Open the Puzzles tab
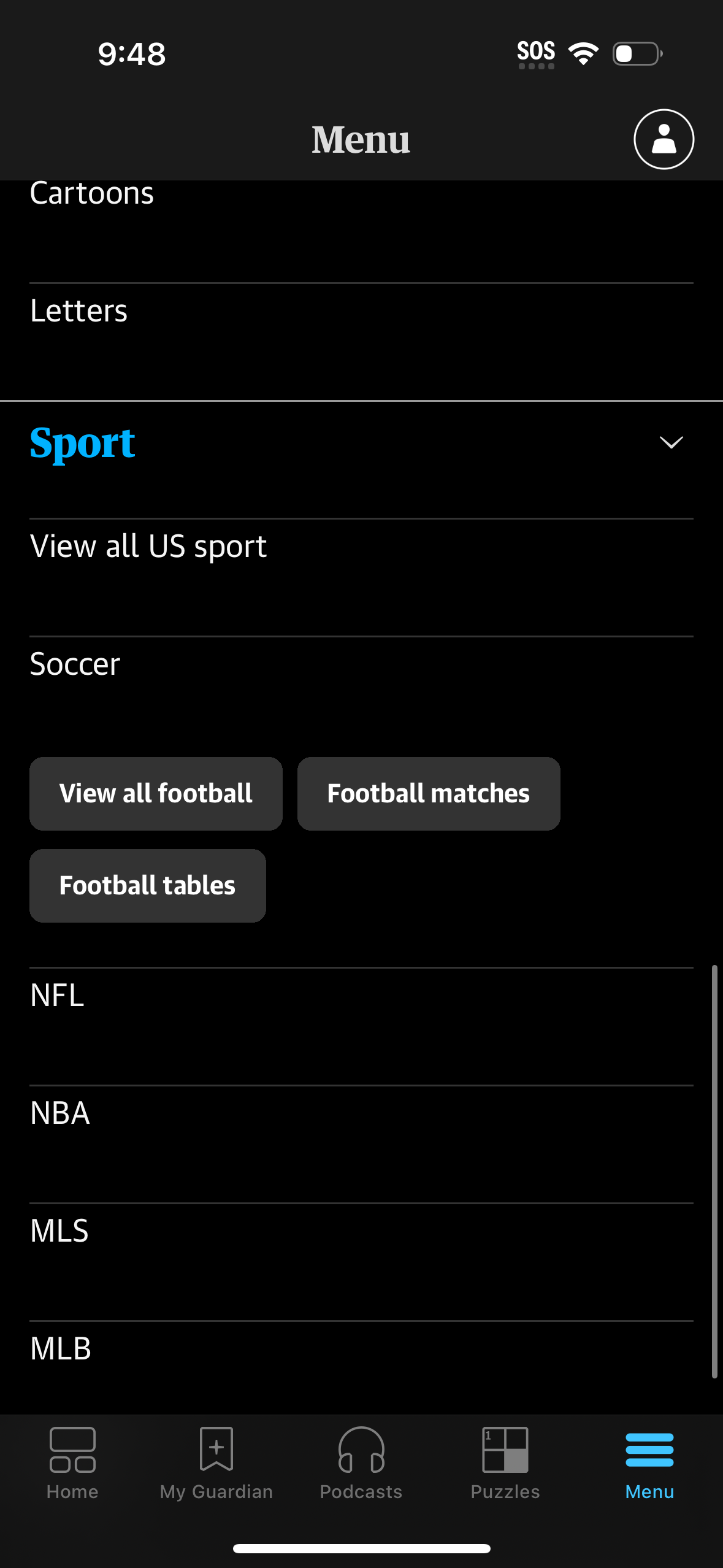This screenshot has height=1568, width=723. click(505, 1463)
